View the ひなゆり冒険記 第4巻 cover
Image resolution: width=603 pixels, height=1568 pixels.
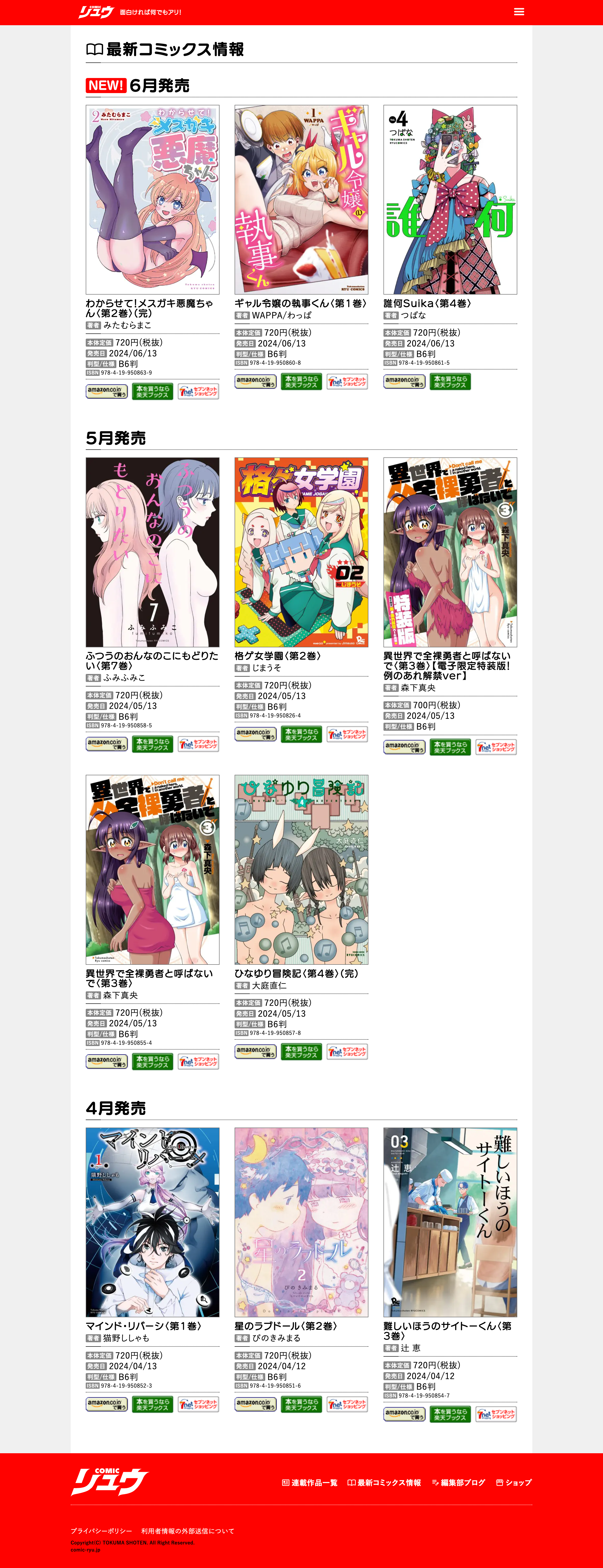(x=301, y=869)
